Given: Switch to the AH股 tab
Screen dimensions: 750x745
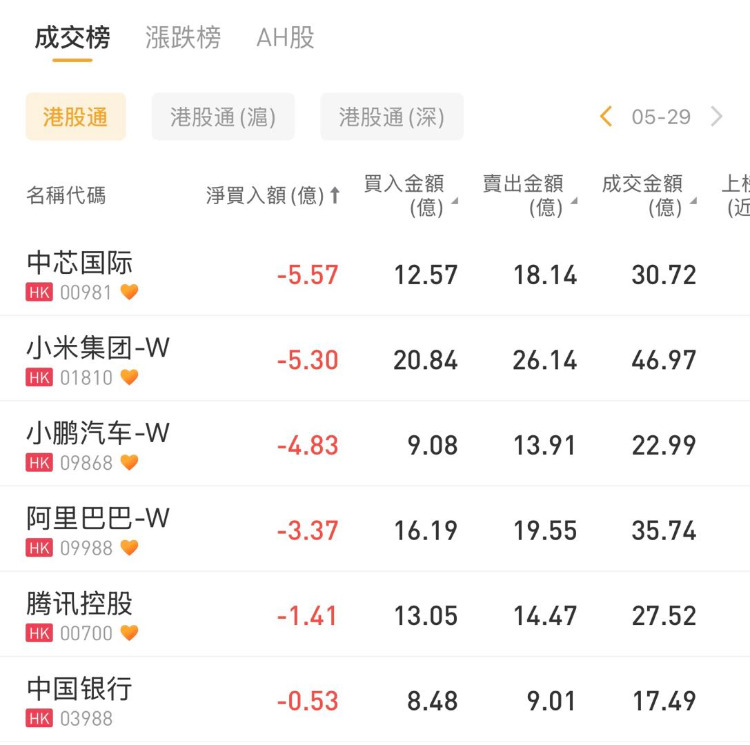Looking at the screenshot, I should pos(285,38).
